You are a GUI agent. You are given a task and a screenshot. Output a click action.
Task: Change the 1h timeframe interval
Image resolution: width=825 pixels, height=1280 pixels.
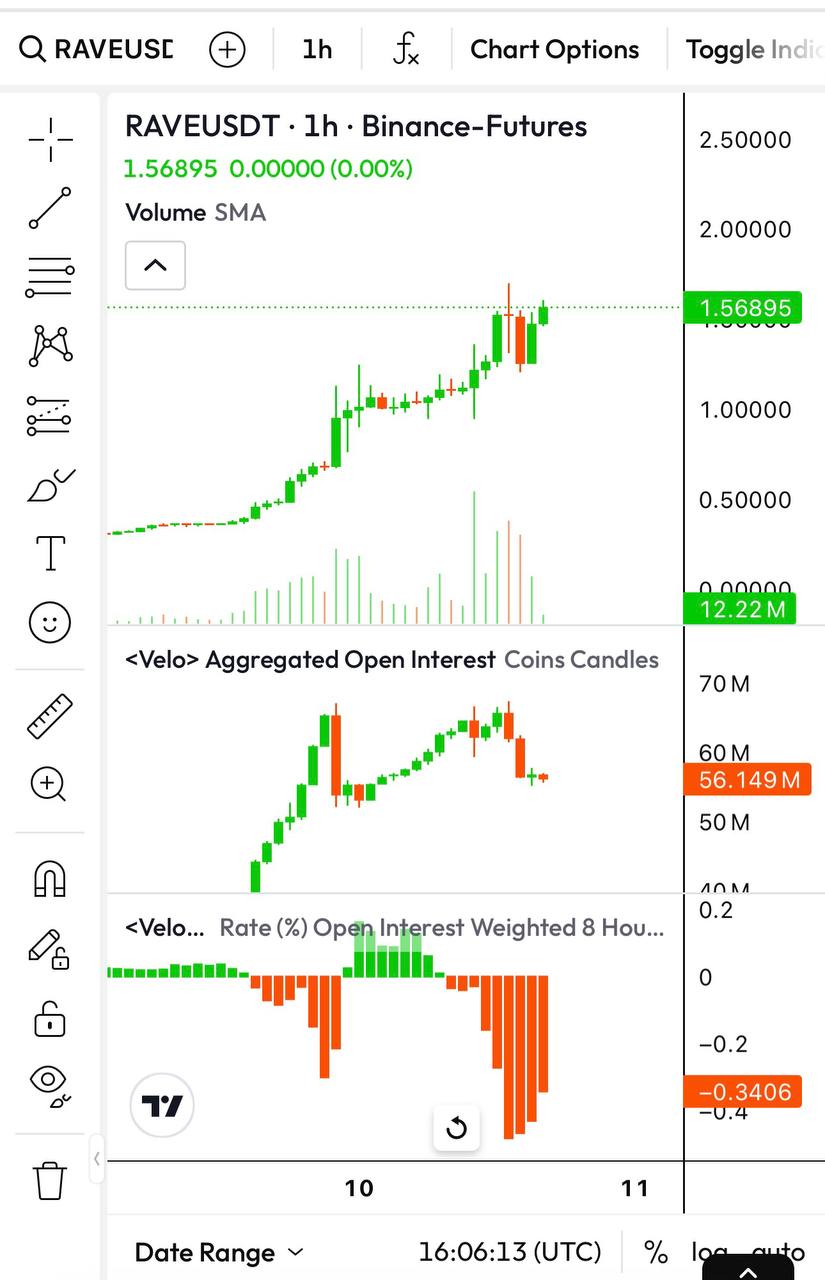click(x=317, y=49)
